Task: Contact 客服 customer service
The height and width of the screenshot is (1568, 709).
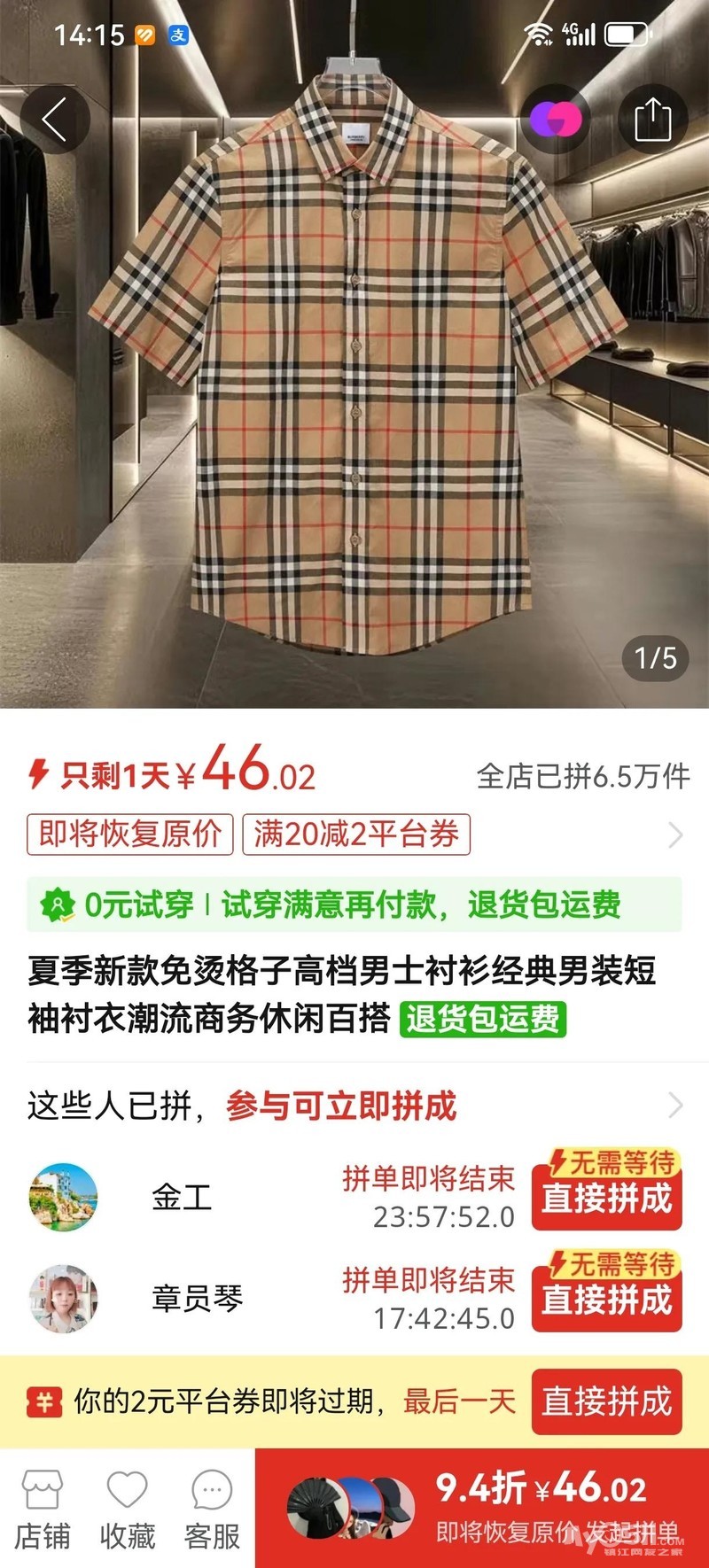Action: click(x=212, y=1510)
